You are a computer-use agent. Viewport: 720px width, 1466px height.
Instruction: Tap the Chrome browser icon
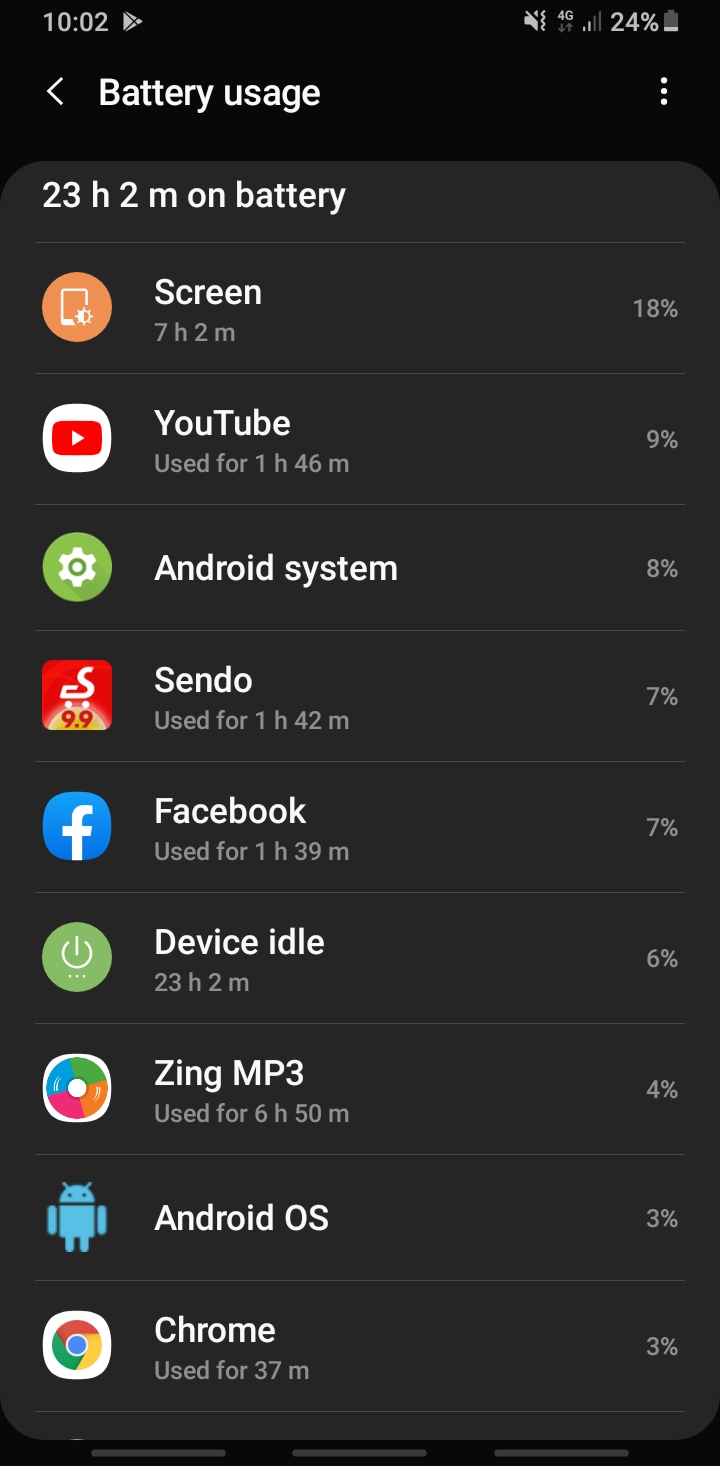pyautogui.click(x=76, y=1345)
